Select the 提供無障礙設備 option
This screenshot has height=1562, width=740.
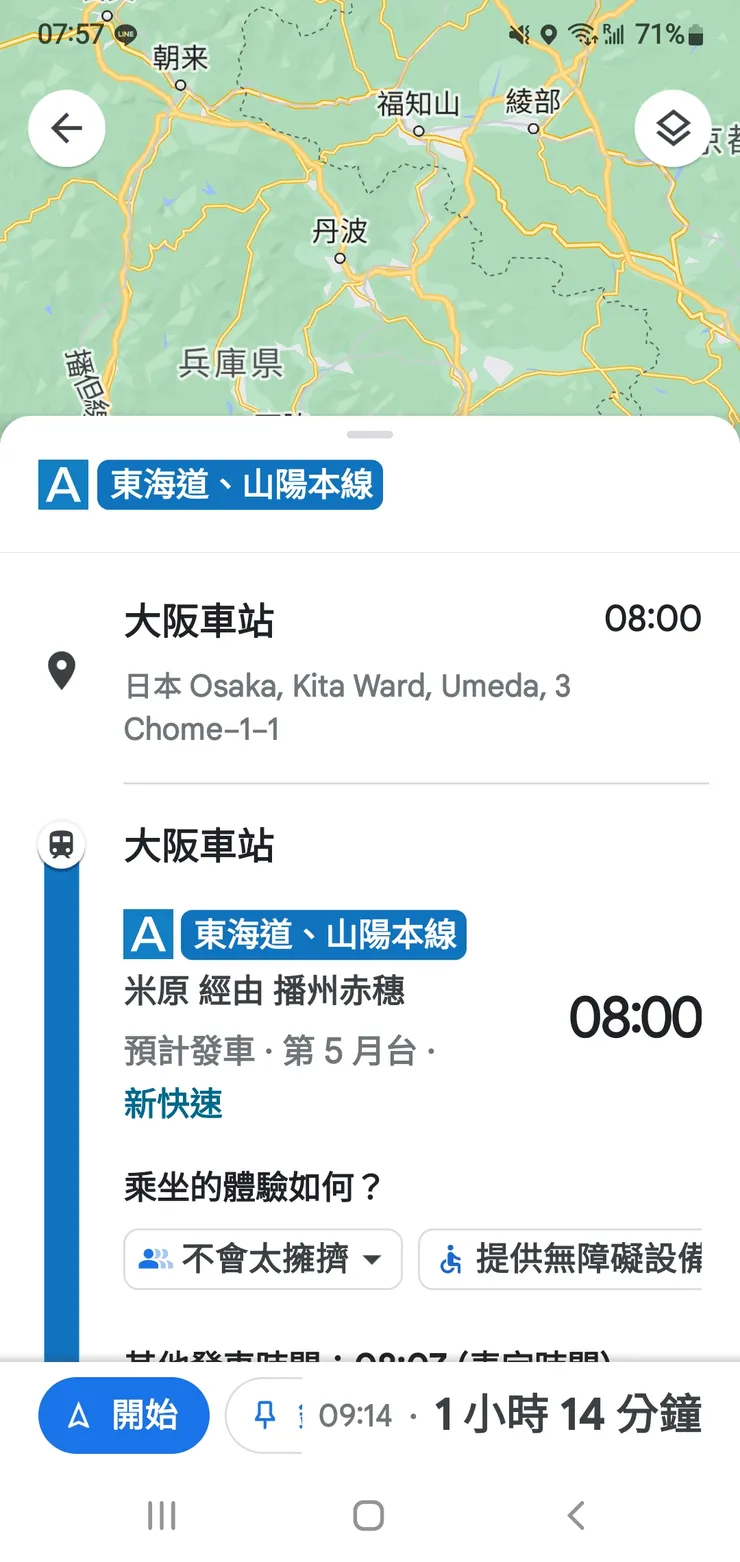[x=580, y=1259]
